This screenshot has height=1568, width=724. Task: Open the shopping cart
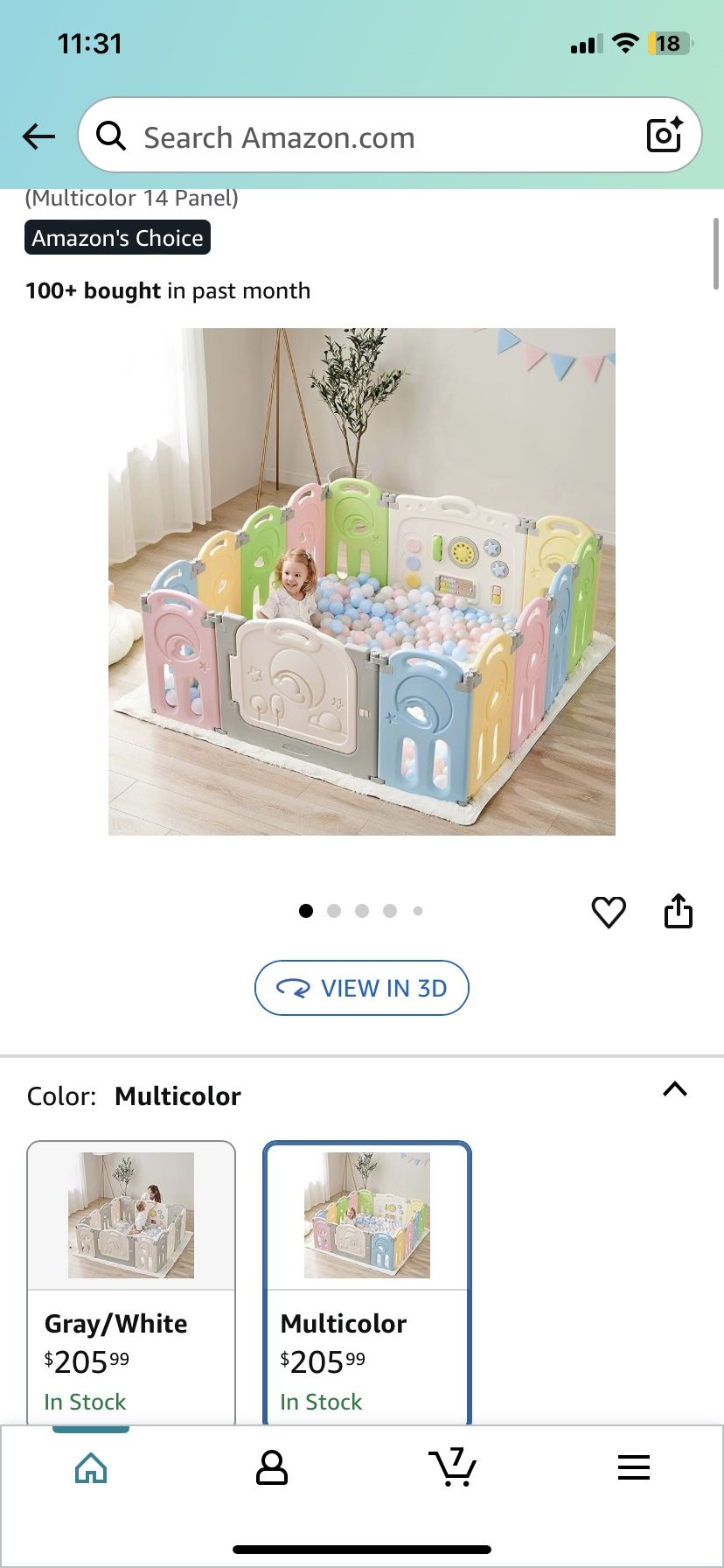[x=452, y=1467]
